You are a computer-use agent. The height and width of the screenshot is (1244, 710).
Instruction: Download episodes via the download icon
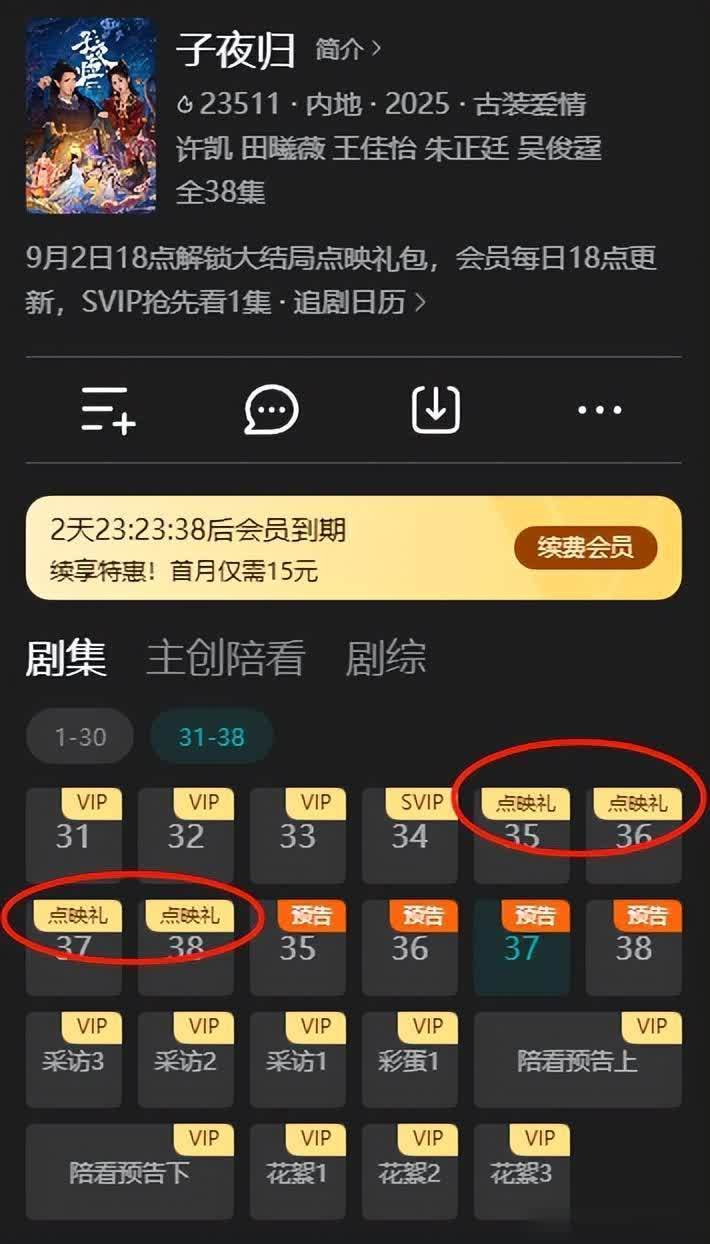click(436, 409)
